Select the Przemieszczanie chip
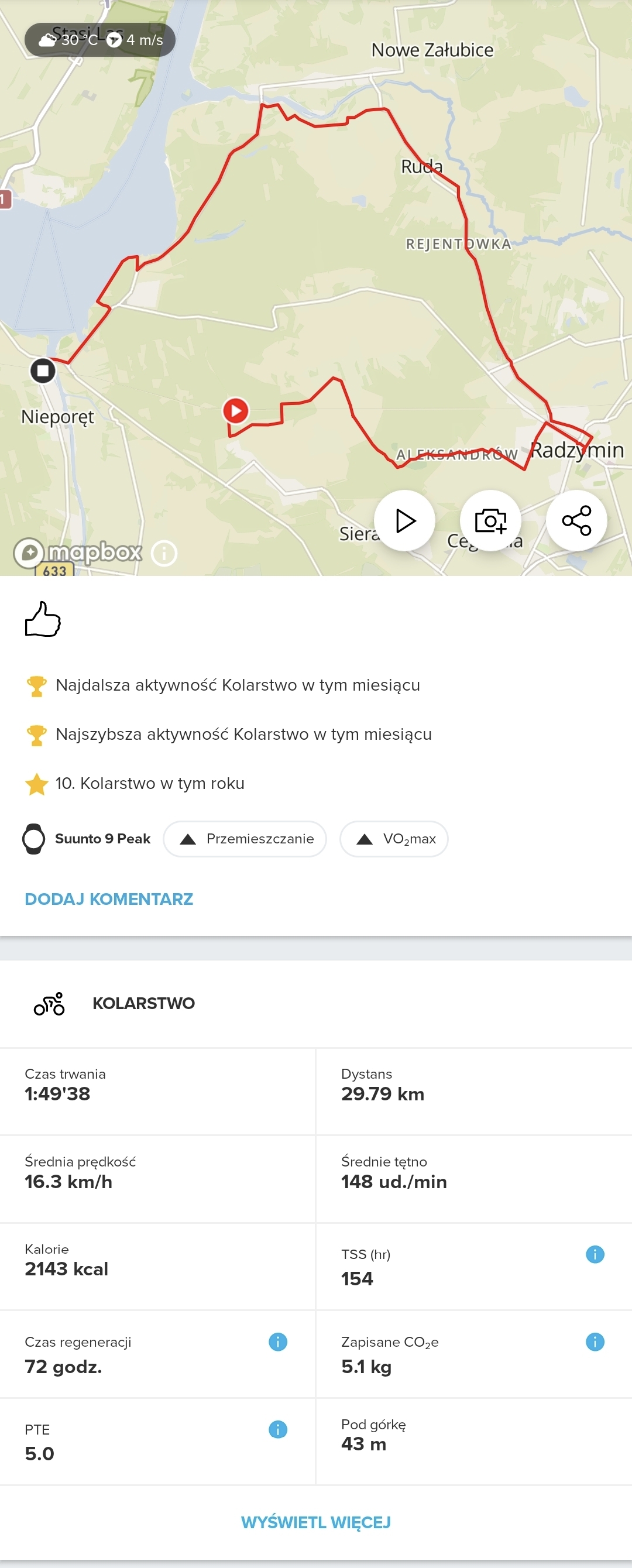Screen dimensions: 632x1568 [x=245, y=839]
